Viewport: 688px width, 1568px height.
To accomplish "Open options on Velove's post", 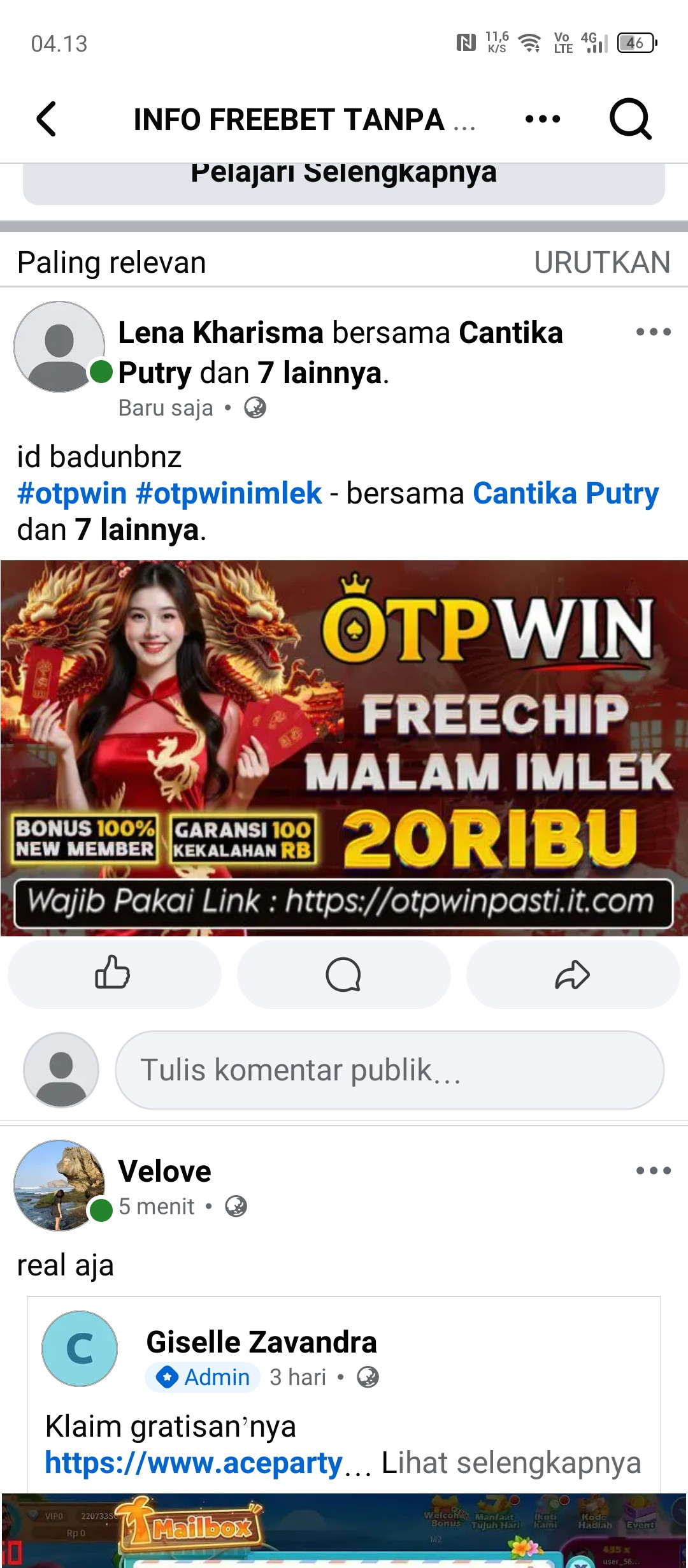I will point(654,1170).
